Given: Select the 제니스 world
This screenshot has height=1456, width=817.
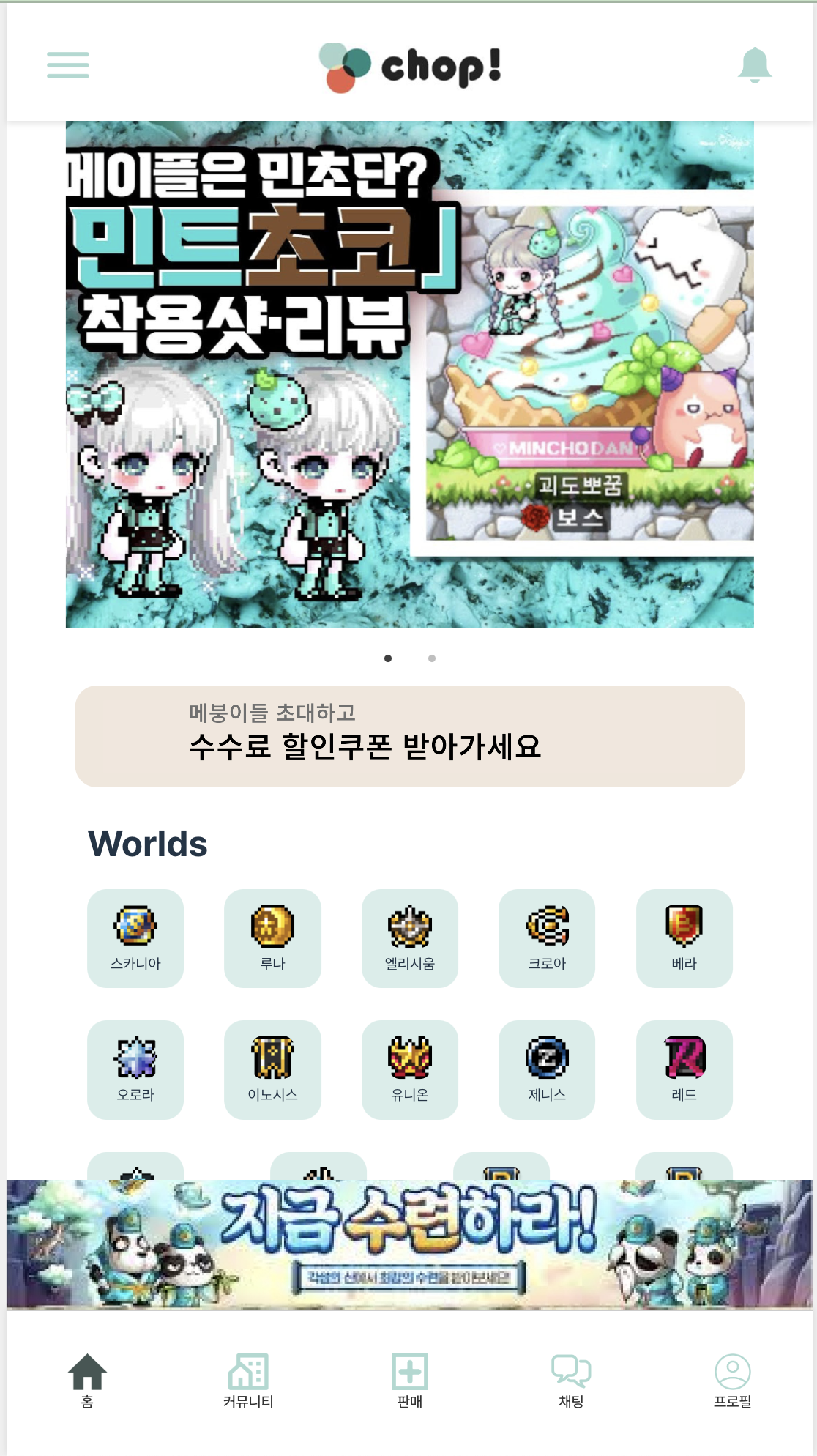Looking at the screenshot, I should pyautogui.click(x=547, y=1069).
